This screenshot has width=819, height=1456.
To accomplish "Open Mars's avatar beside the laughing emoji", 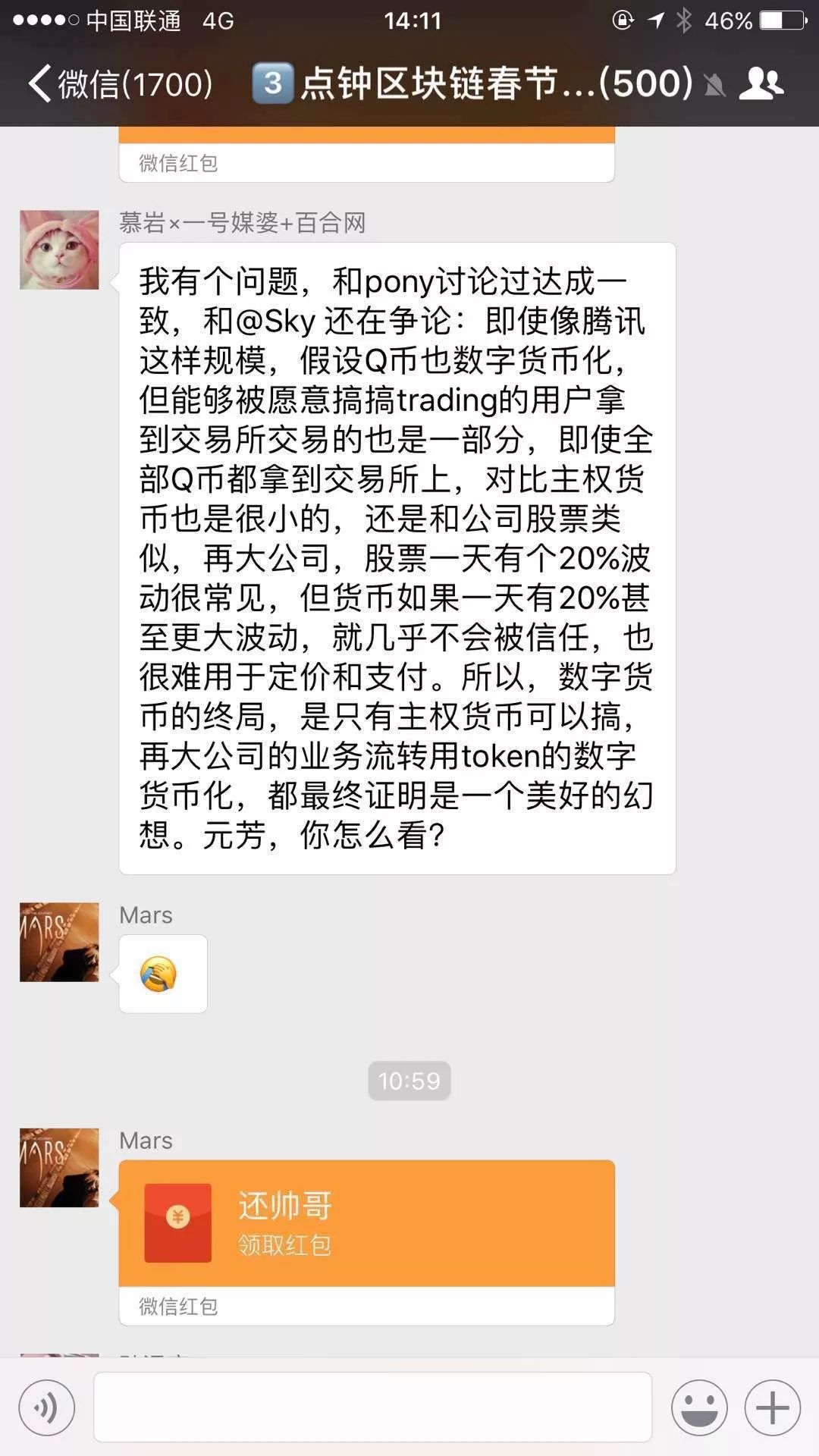I will (59, 942).
